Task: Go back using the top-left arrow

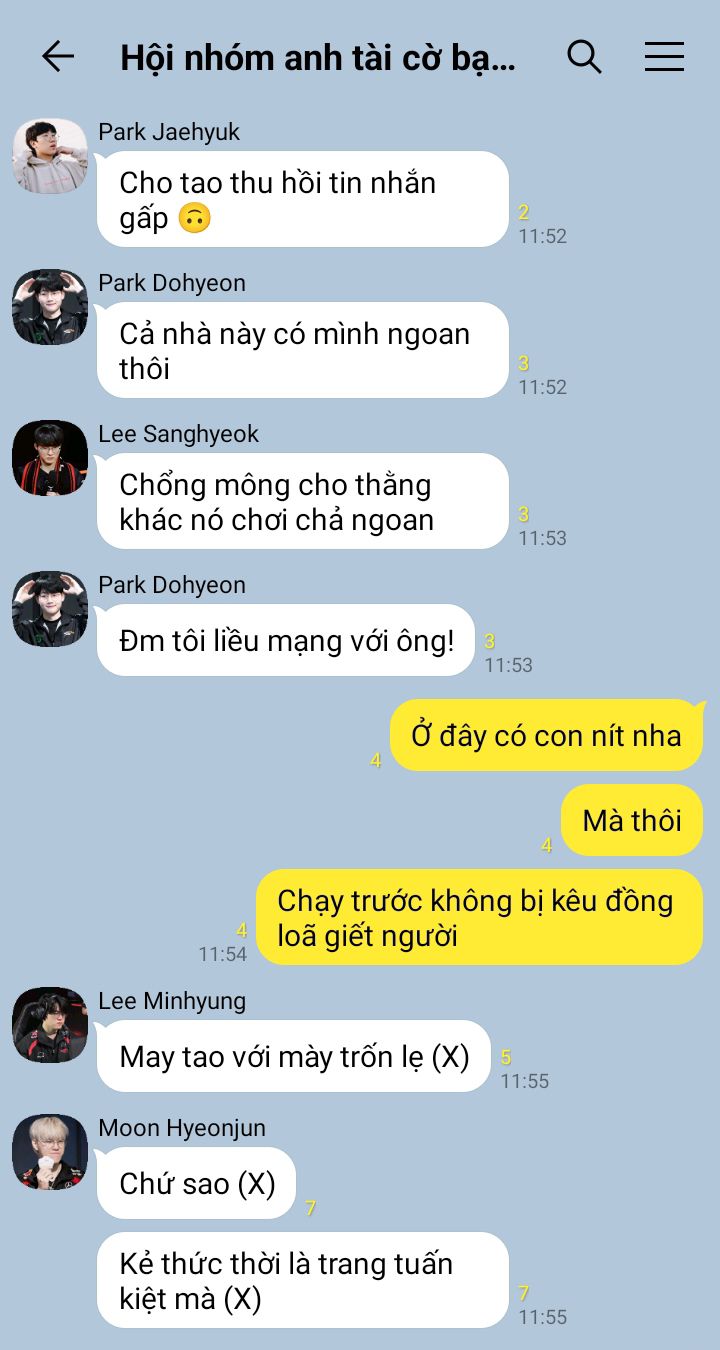Action: click(x=58, y=57)
